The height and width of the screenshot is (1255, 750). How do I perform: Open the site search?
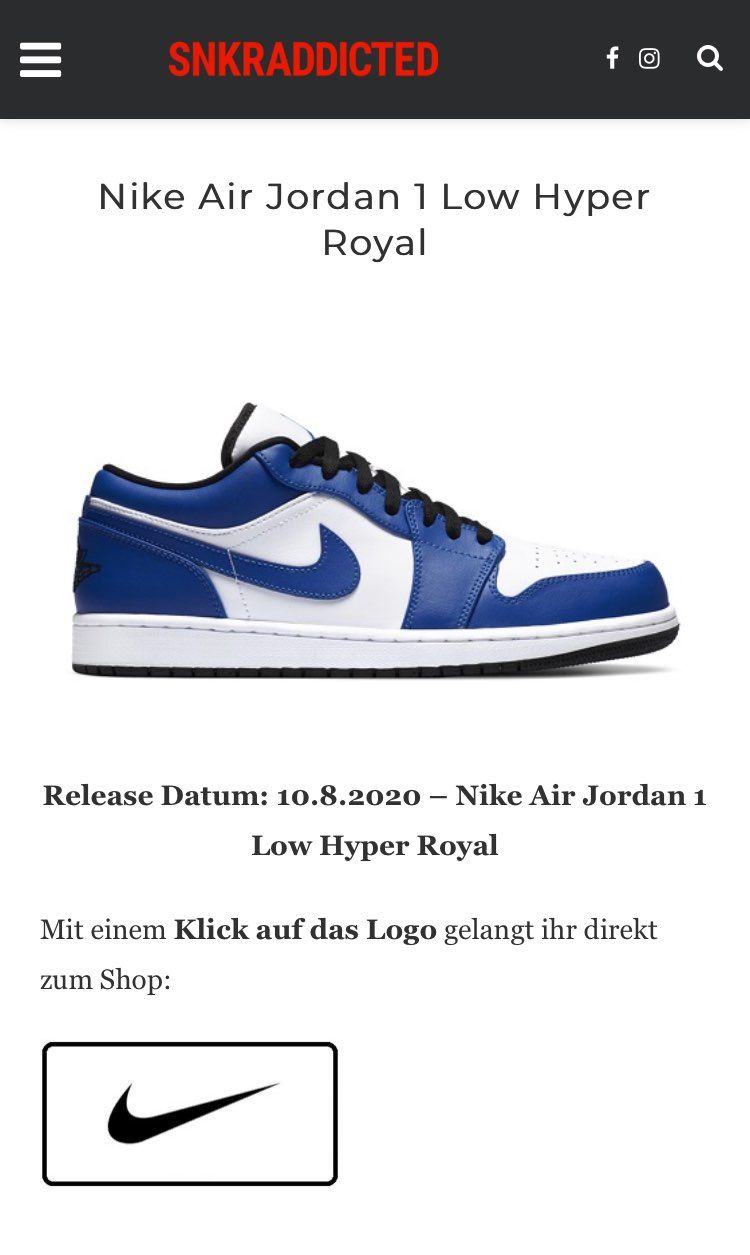(x=709, y=59)
